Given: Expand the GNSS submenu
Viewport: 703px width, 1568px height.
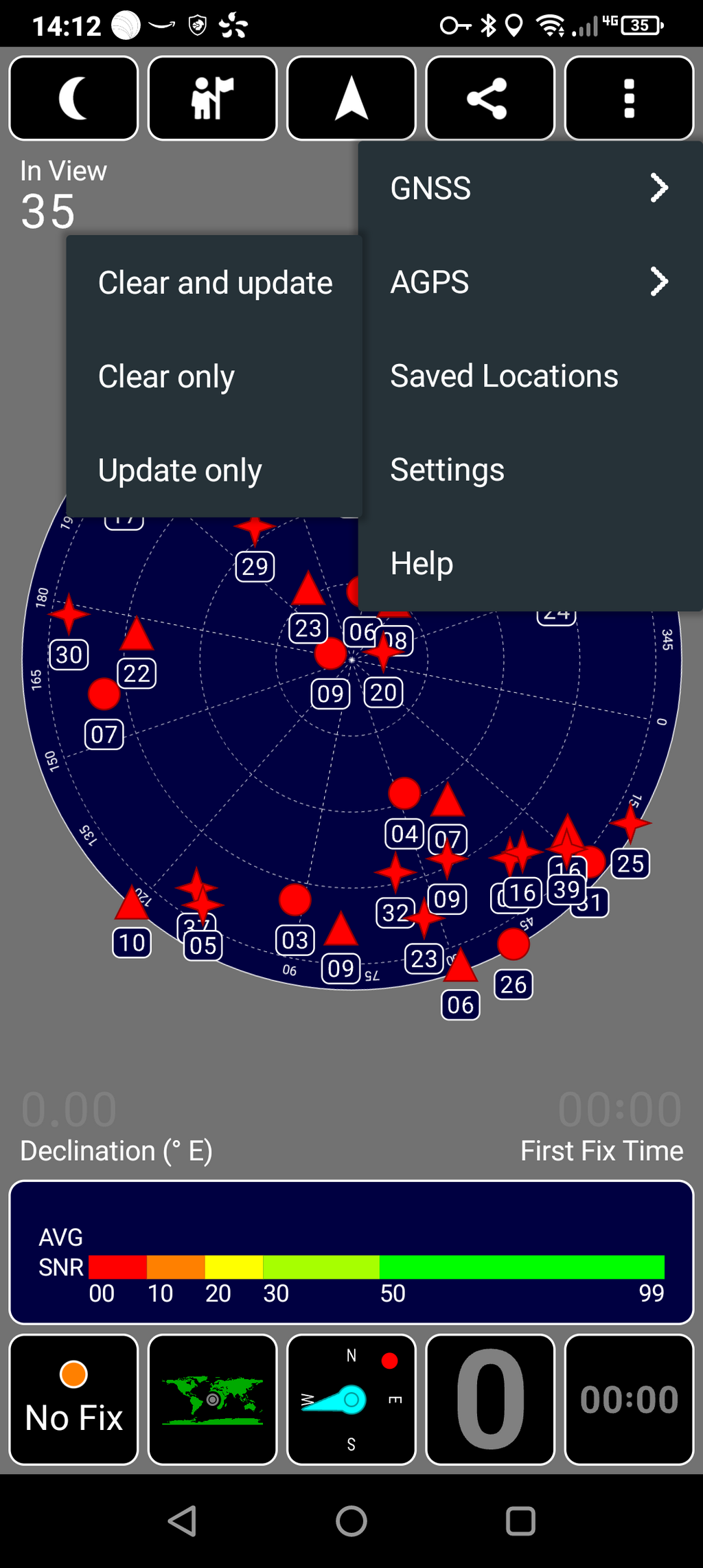Looking at the screenshot, I should (x=530, y=188).
